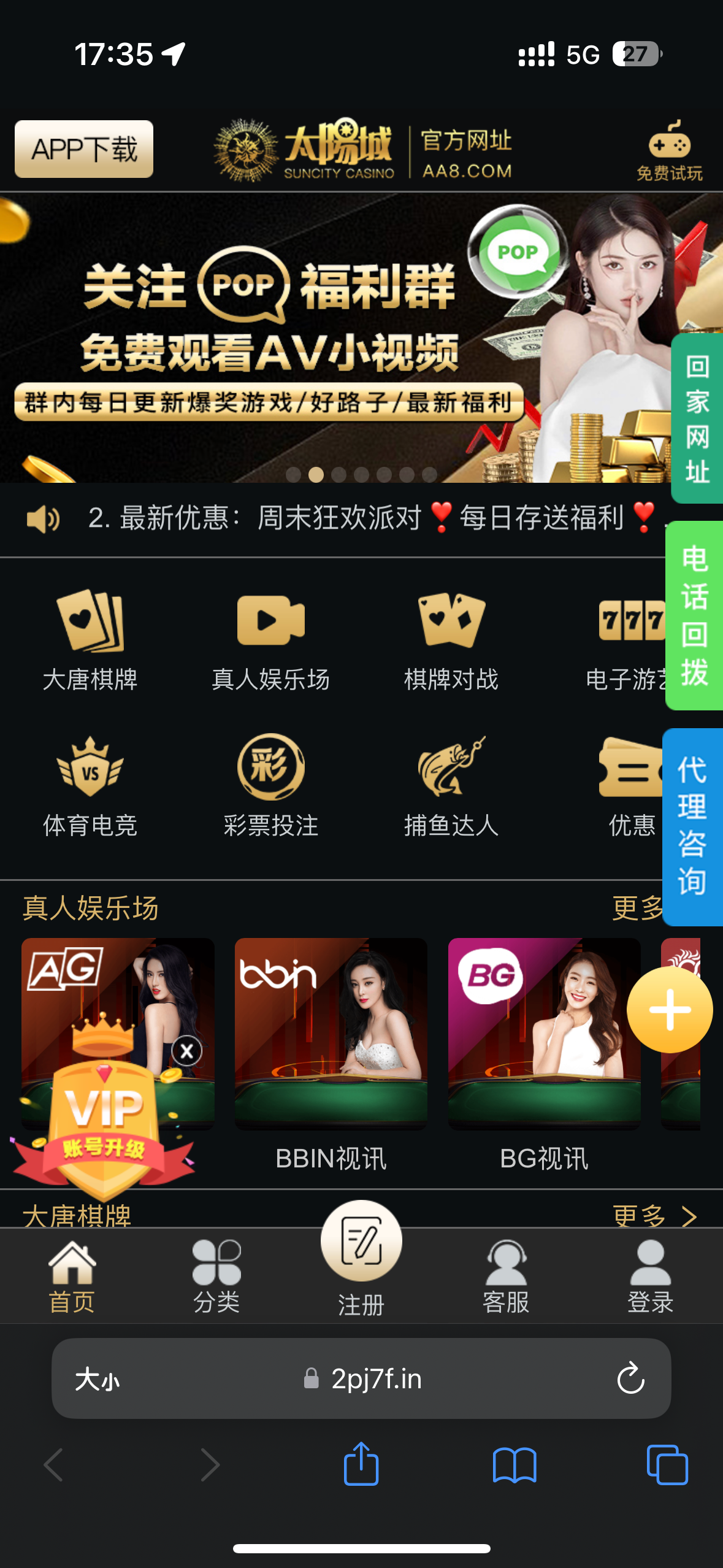Image resolution: width=723 pixels, height=1568 pixels.
Task: Reload the page in Safari
Action: tap(630, 1379)
